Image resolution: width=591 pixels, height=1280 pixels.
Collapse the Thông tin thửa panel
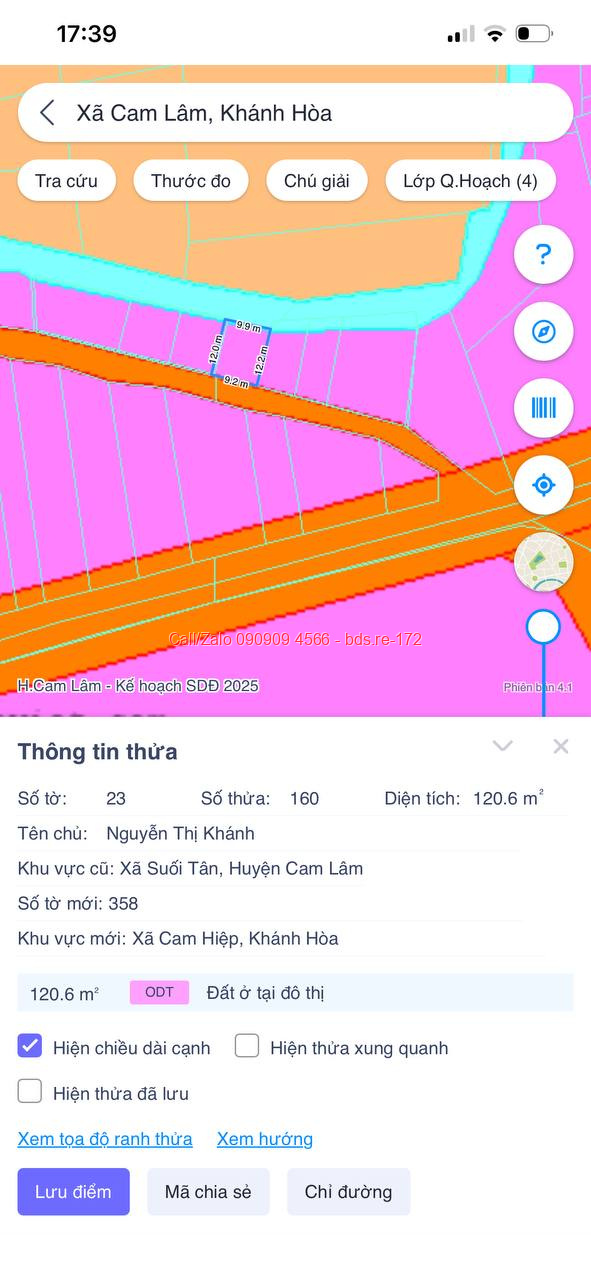[x=503, y=746]
